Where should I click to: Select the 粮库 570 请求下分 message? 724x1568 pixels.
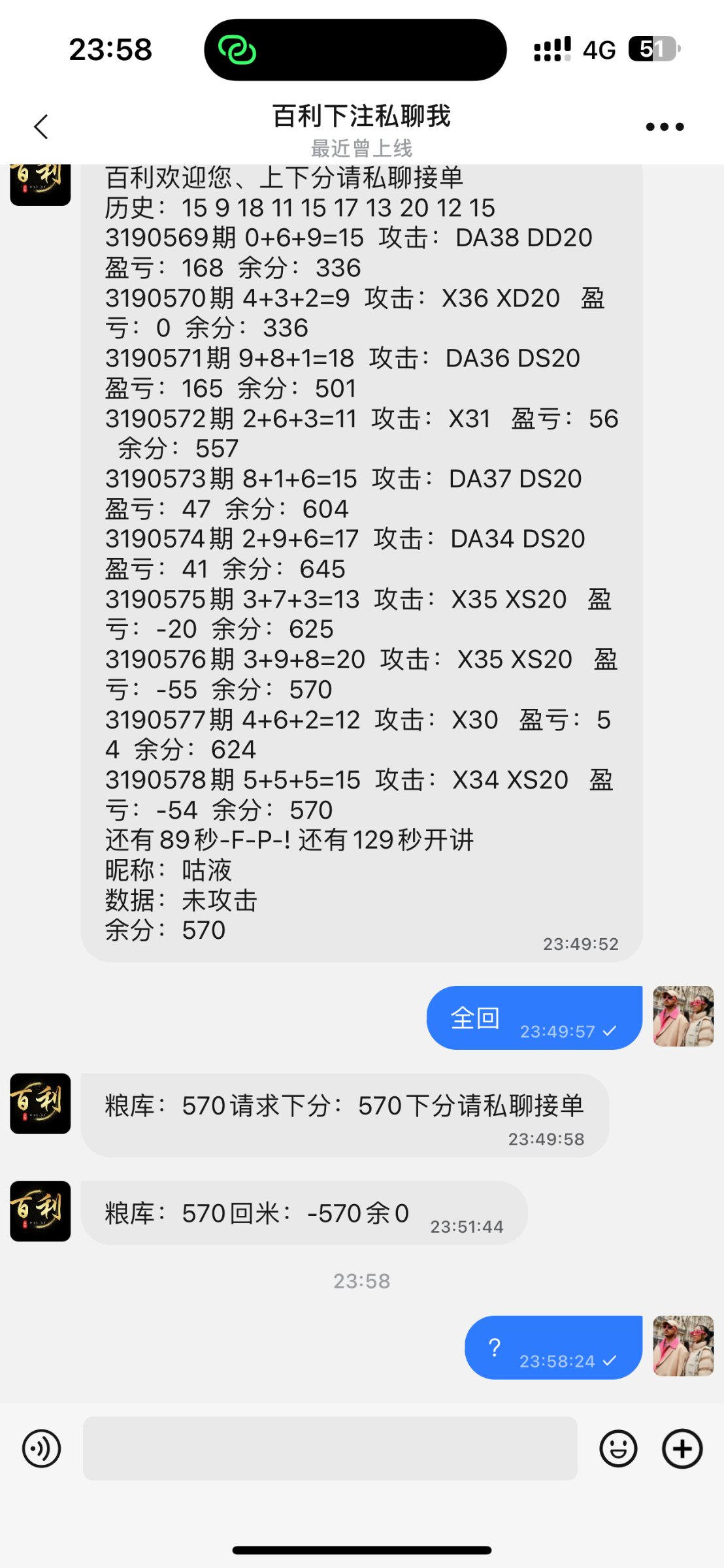[345, 1114]
